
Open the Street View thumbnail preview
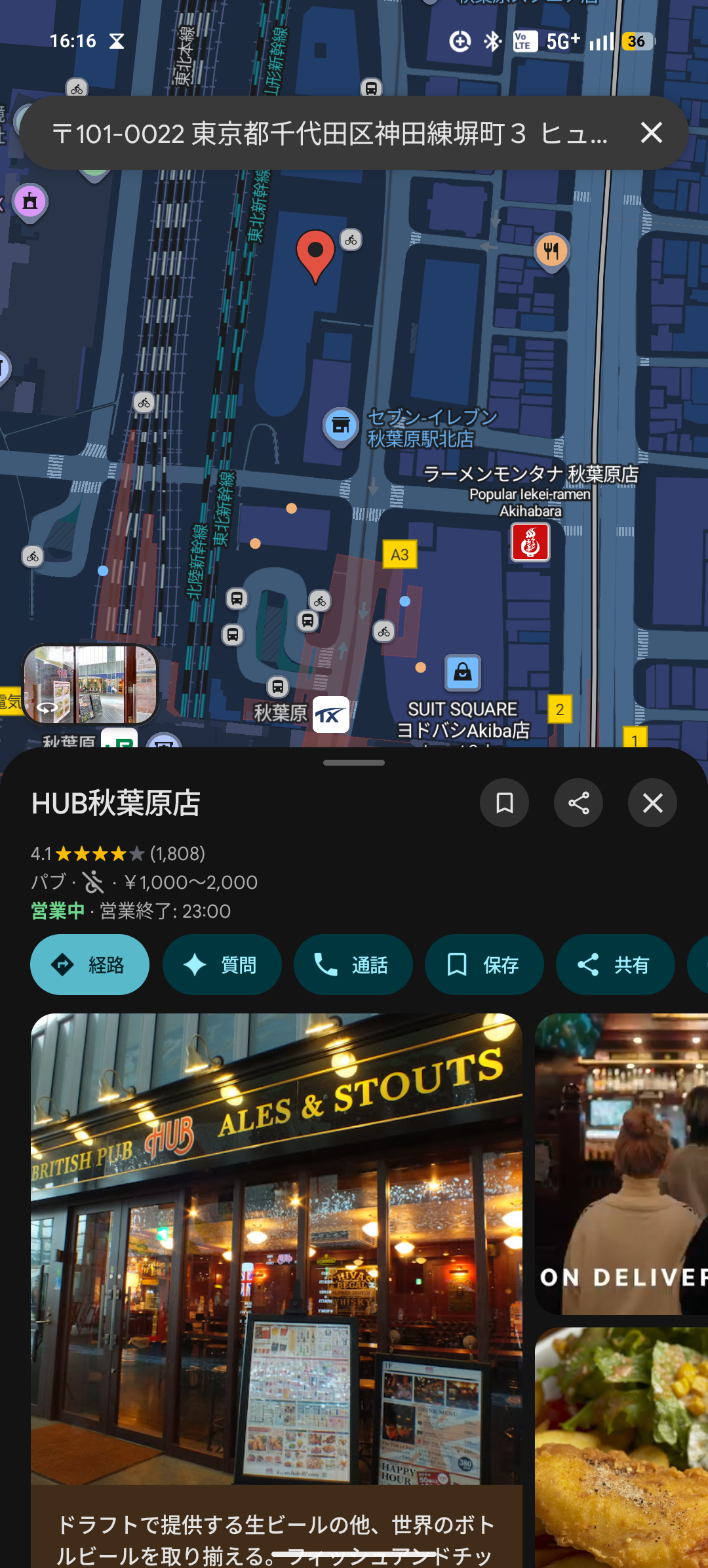[90, 684]
